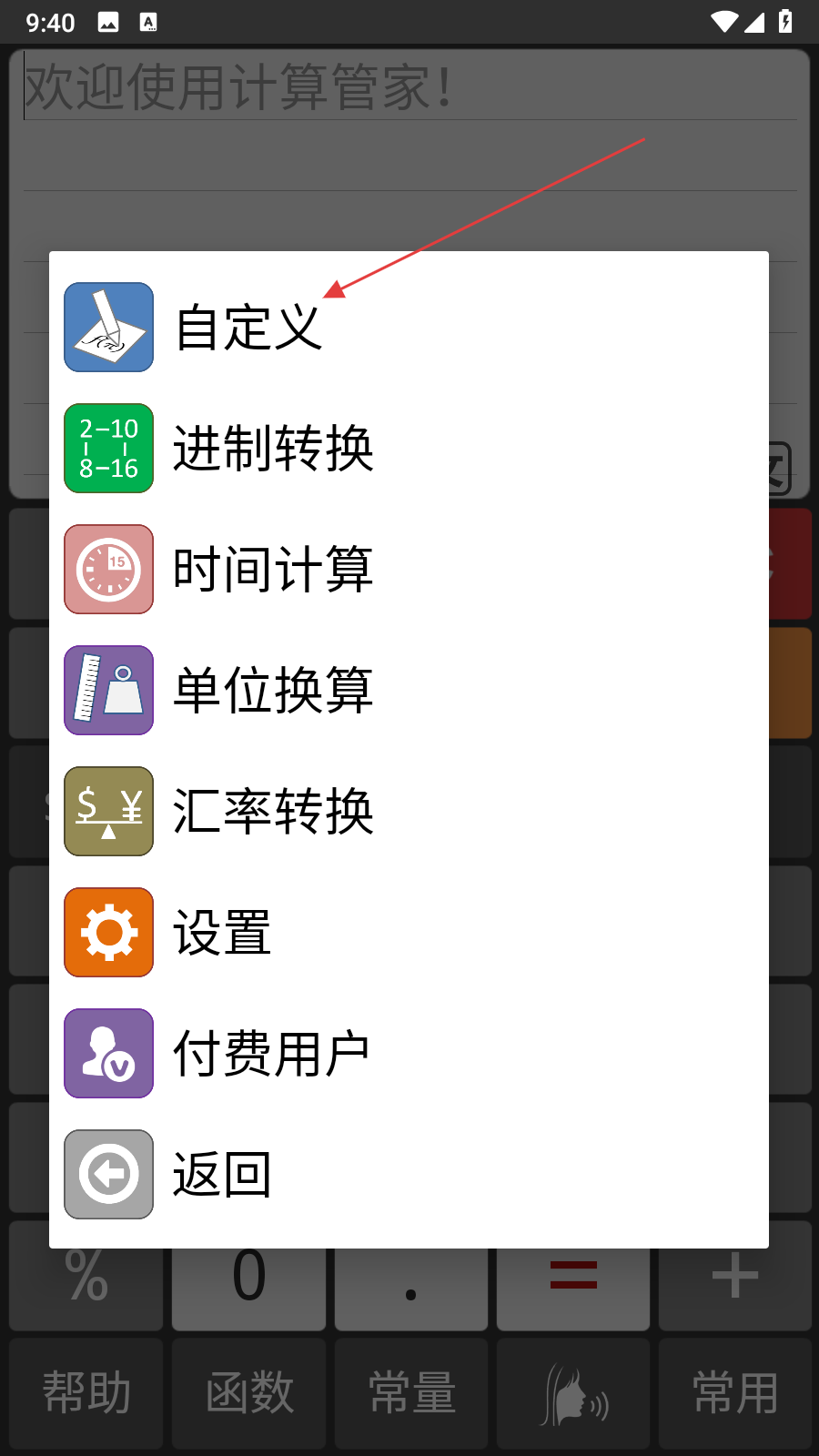Select 进制转换 base conversion

(273, 449)
